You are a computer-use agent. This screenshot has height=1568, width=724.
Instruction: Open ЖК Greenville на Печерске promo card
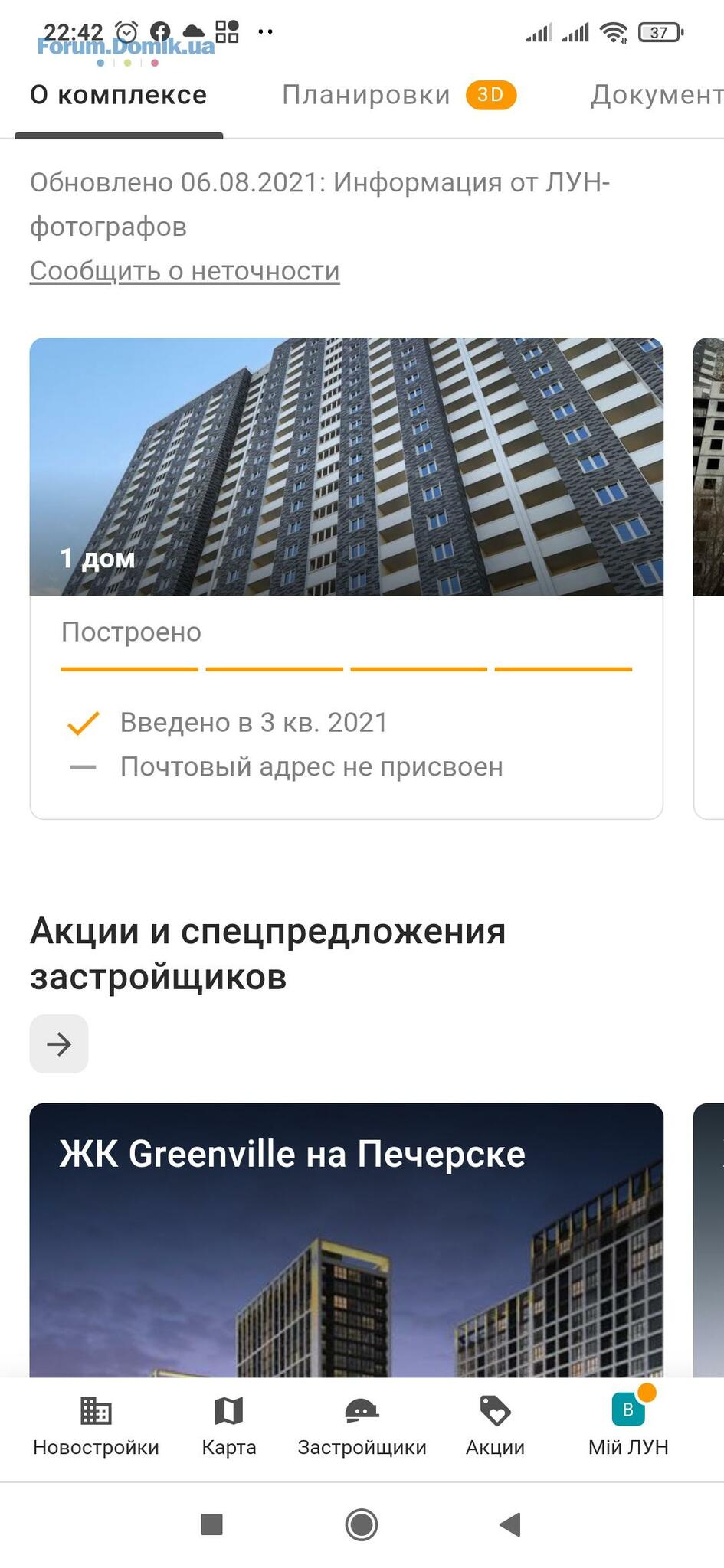click(x=346, y=1240)
